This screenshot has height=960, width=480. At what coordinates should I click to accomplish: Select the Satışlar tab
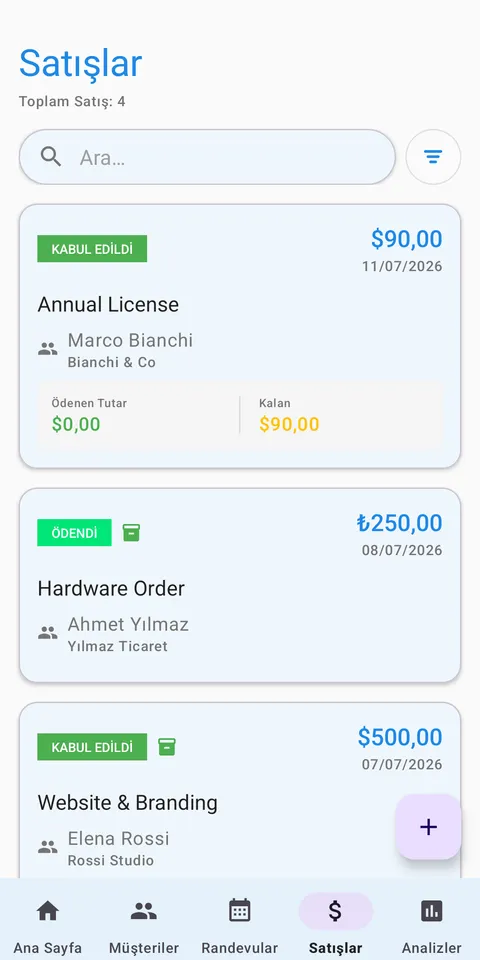click(x=336, y=924)
